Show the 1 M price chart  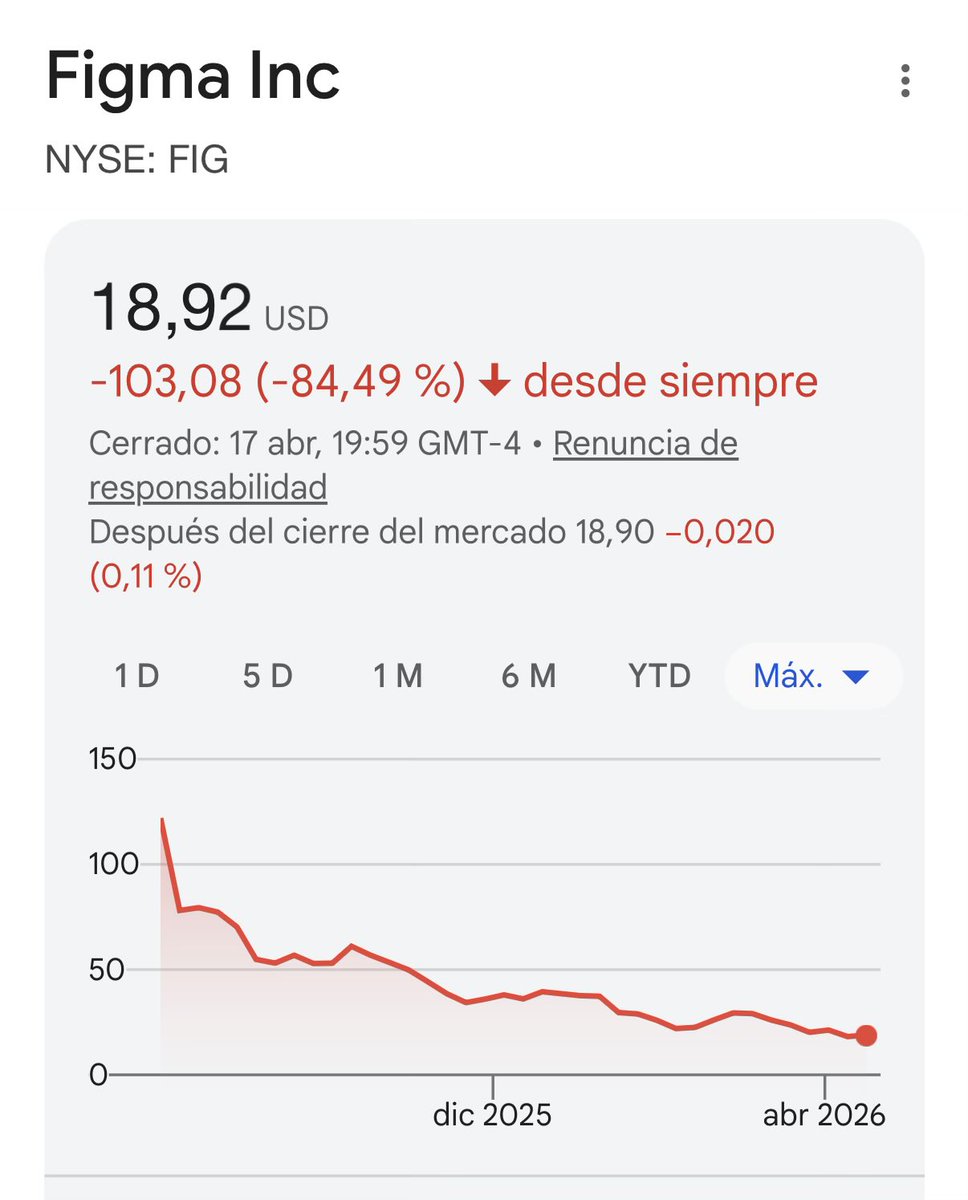point(398,677)
